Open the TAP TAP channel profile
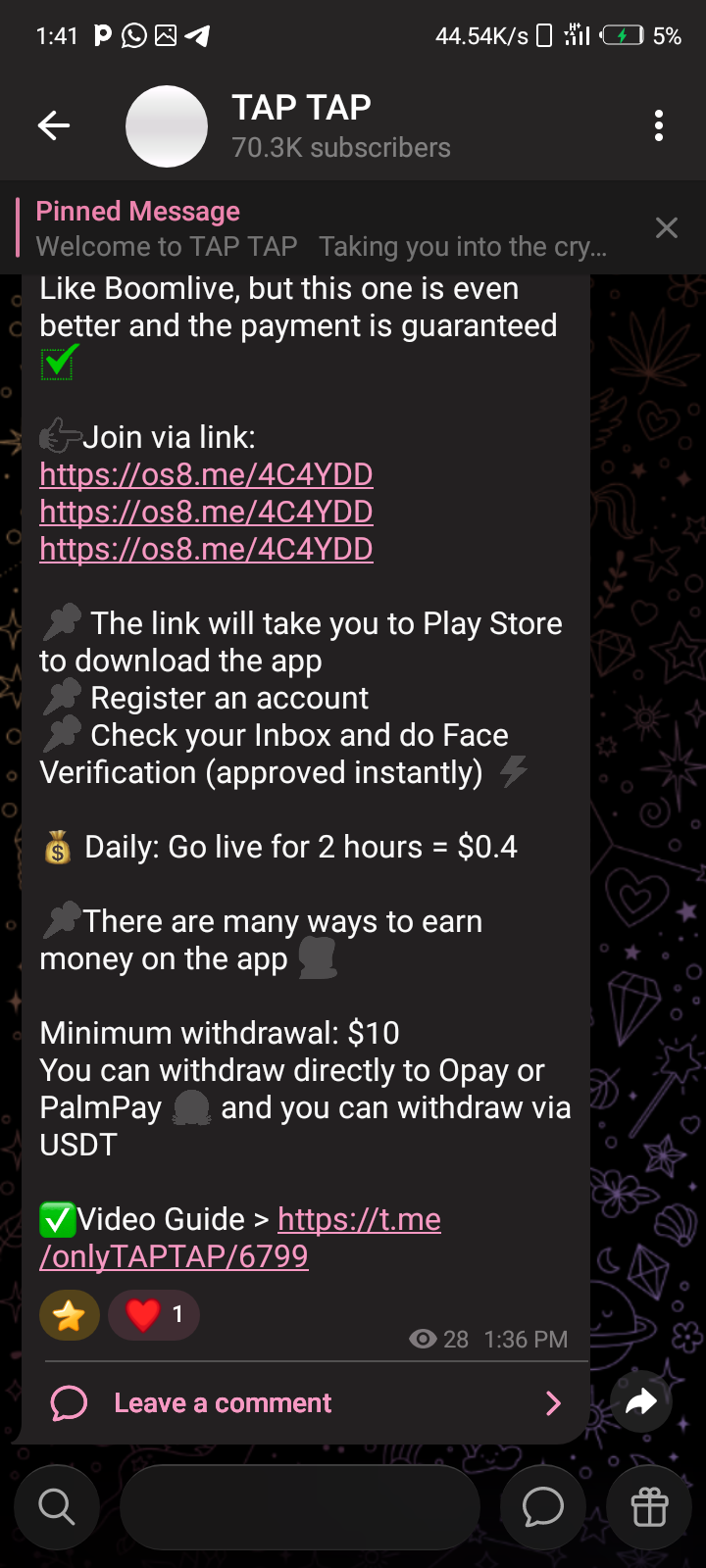 tap(299, 125)
